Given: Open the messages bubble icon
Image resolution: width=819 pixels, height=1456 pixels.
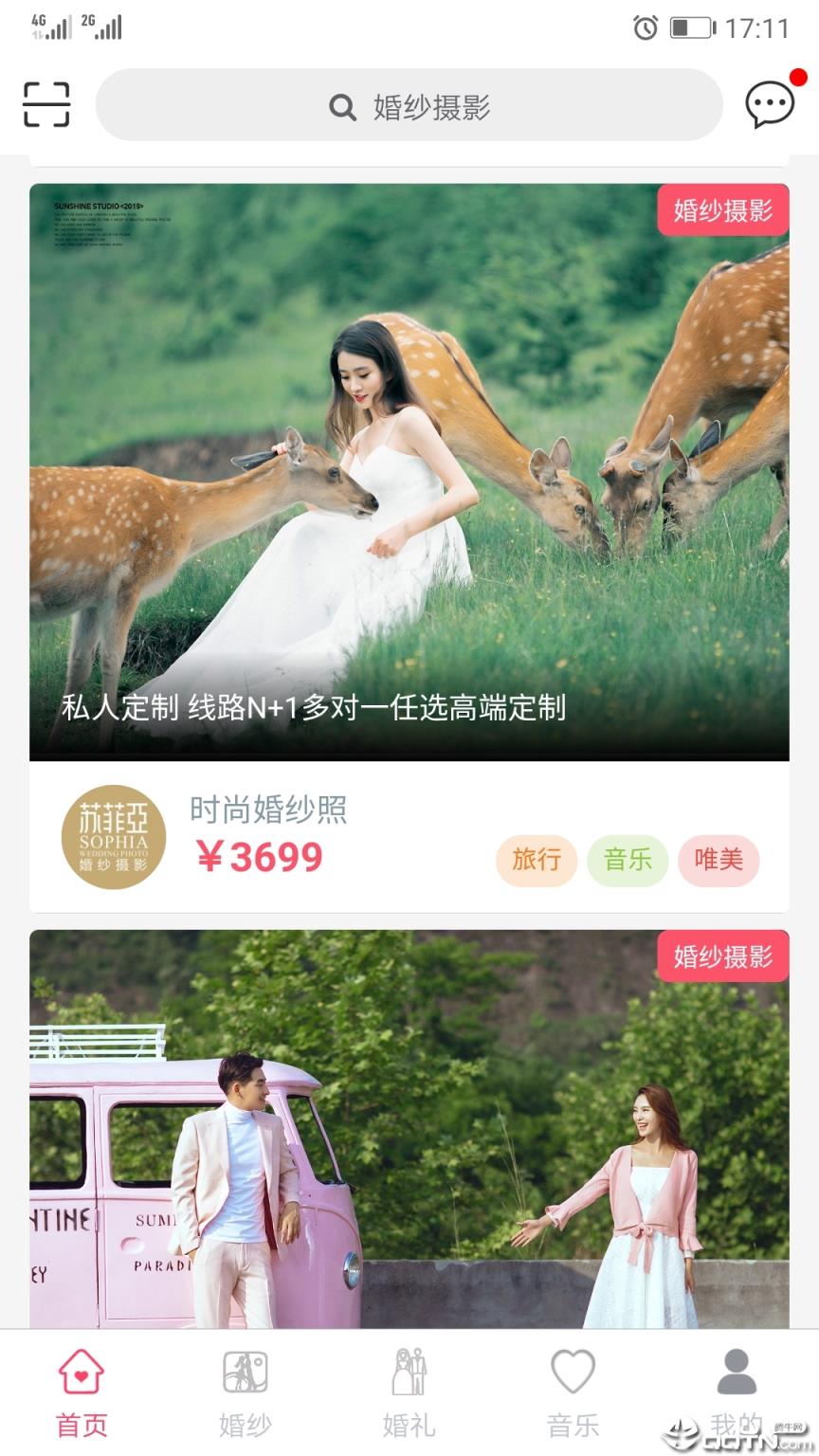Looking at the screenshot, I should click(x=770, y=104).
